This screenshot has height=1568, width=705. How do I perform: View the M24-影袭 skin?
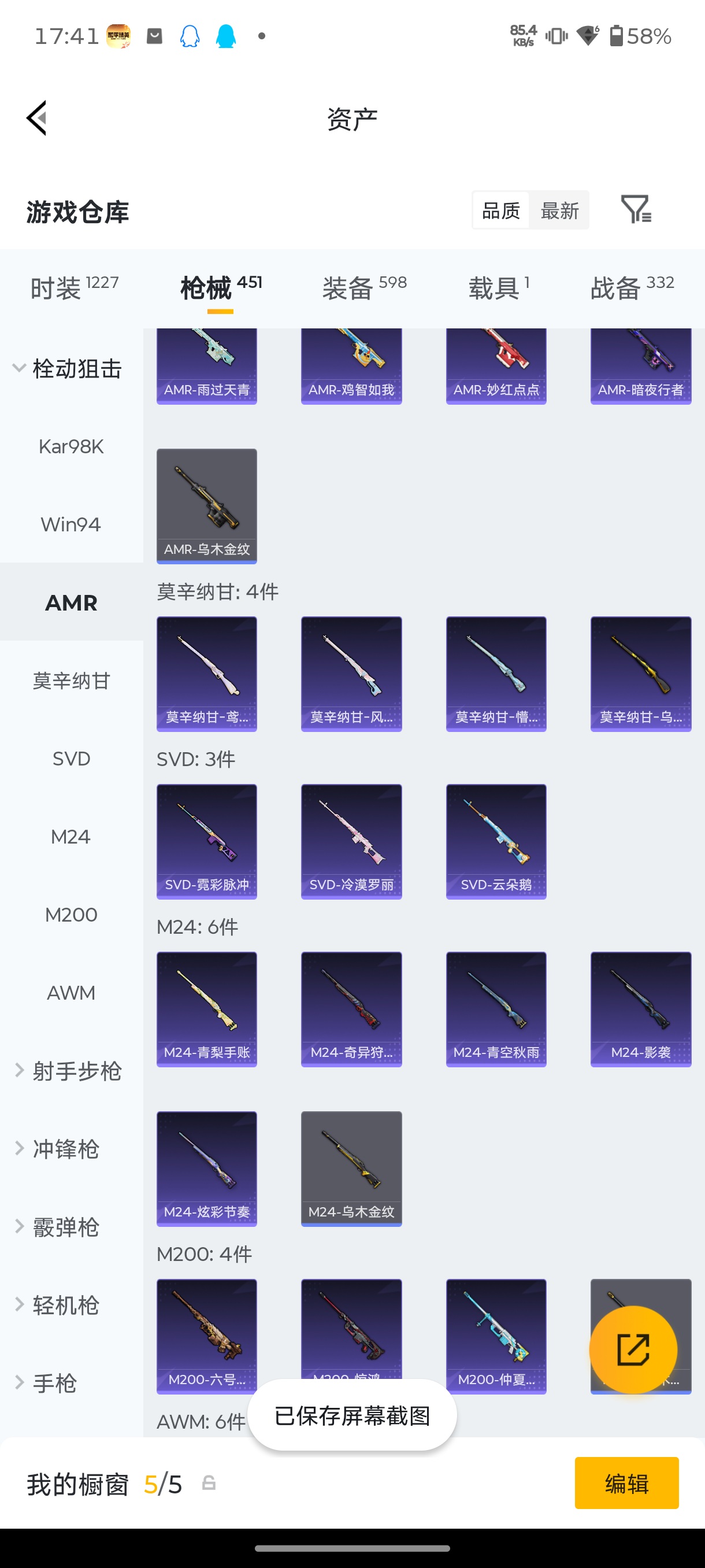640,1009
